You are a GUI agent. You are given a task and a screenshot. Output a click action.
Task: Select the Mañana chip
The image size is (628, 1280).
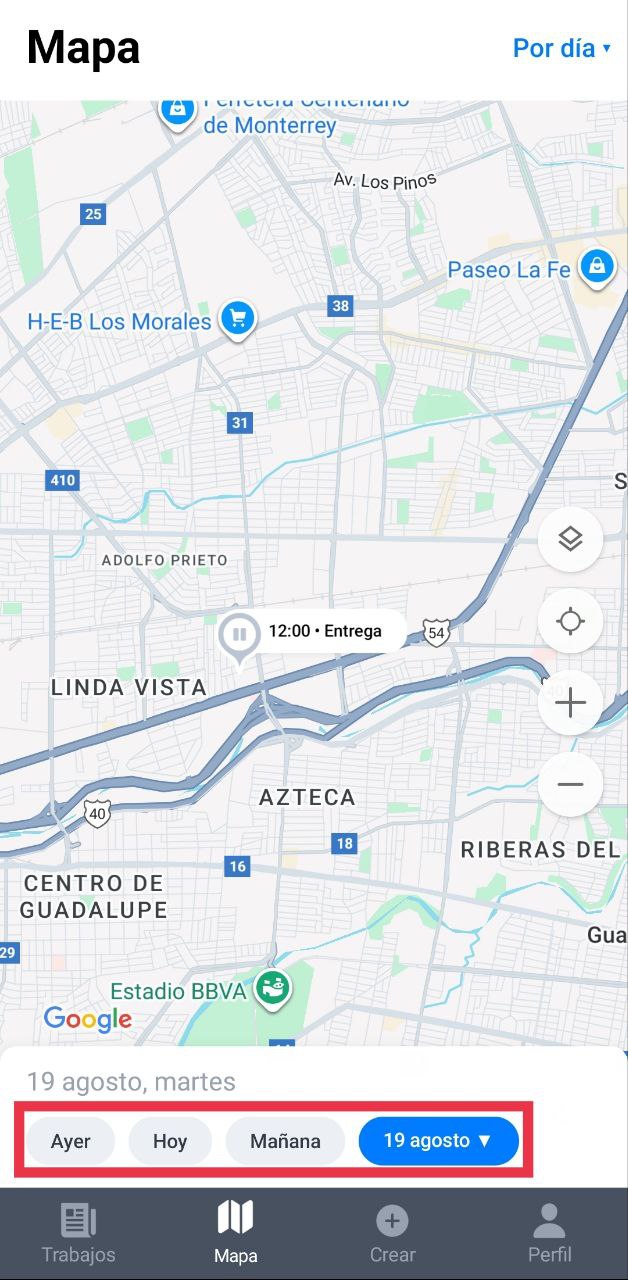coord(285,1141)
